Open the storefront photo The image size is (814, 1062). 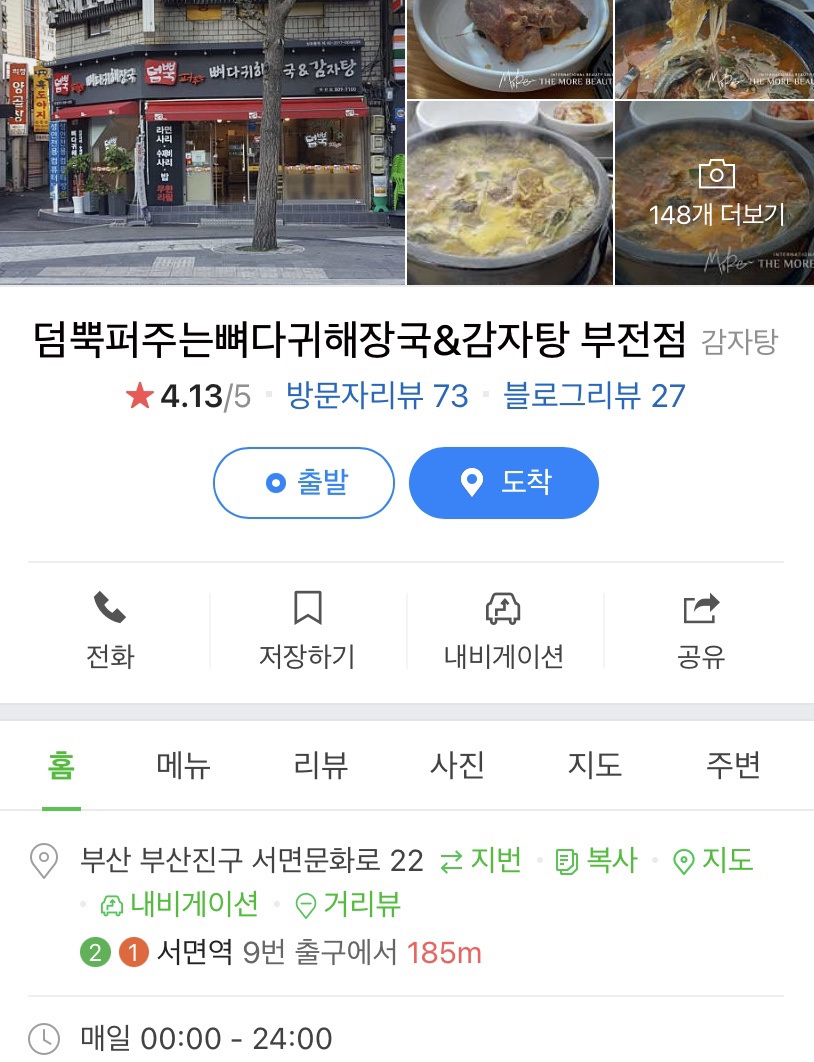point(200,142)
